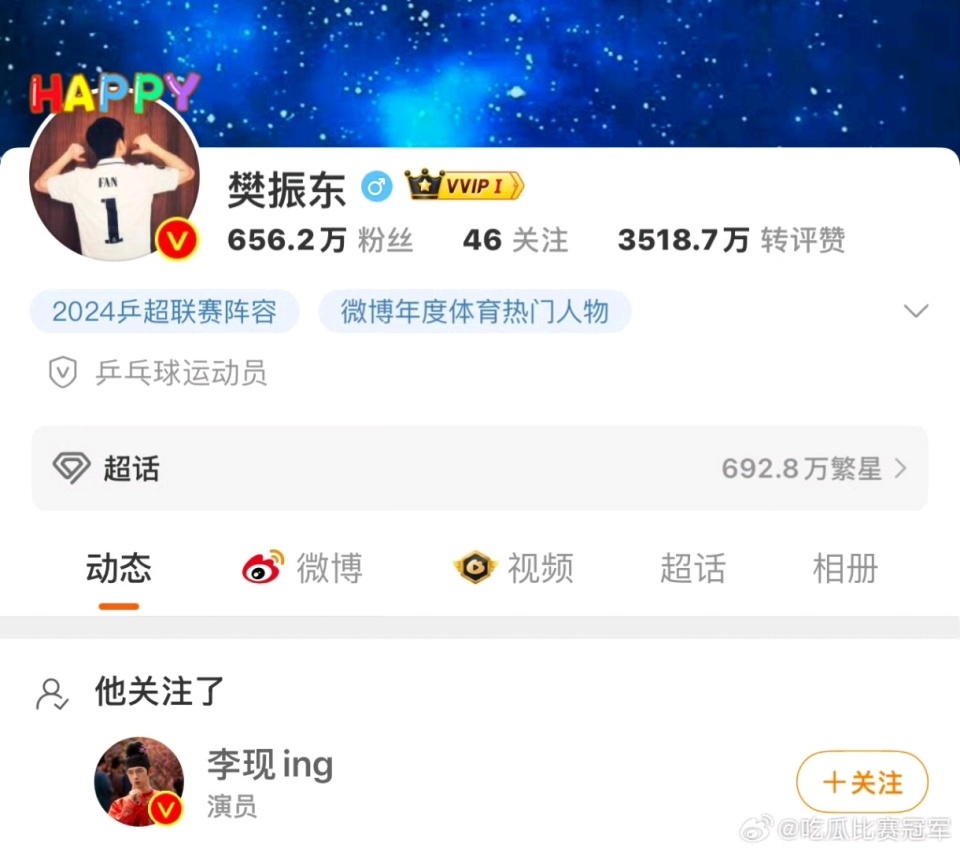Open the VVIP membership badge
Image resolution: width=960 pixels, height=852 pixels.
click(x=465, y=186)
